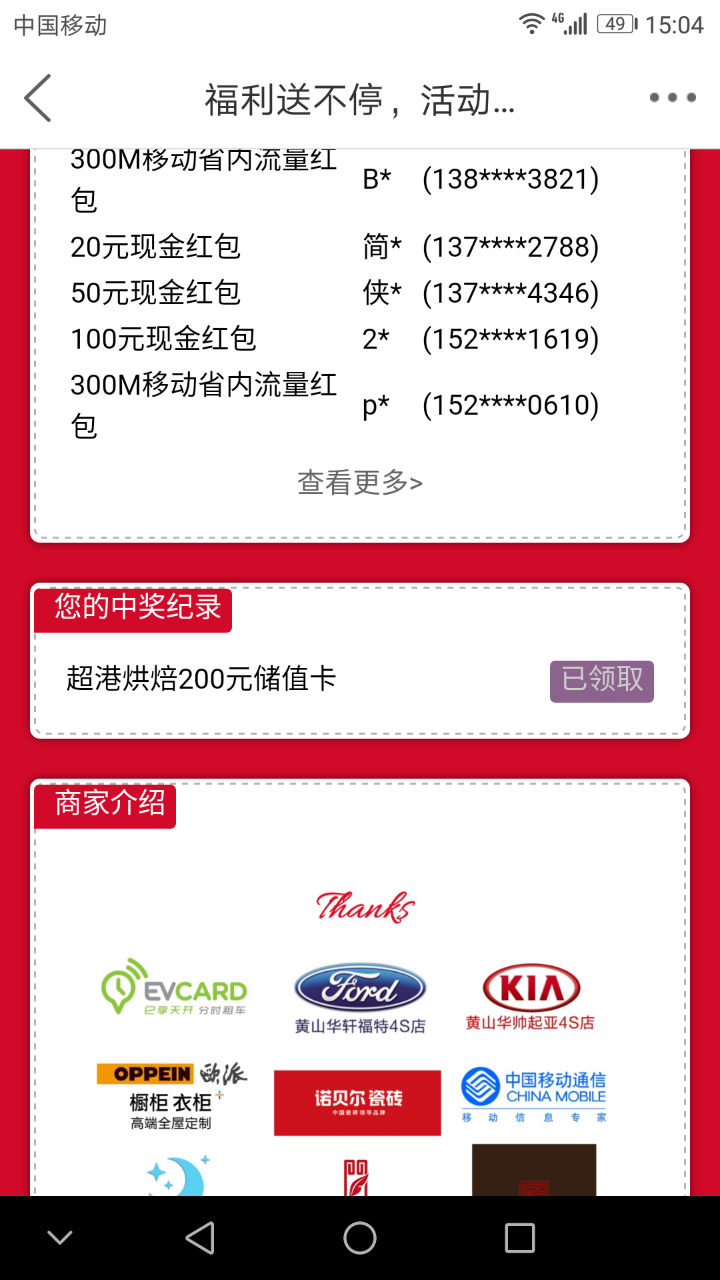
Task: Go back using the header arrow
Action: coord(37,98)
